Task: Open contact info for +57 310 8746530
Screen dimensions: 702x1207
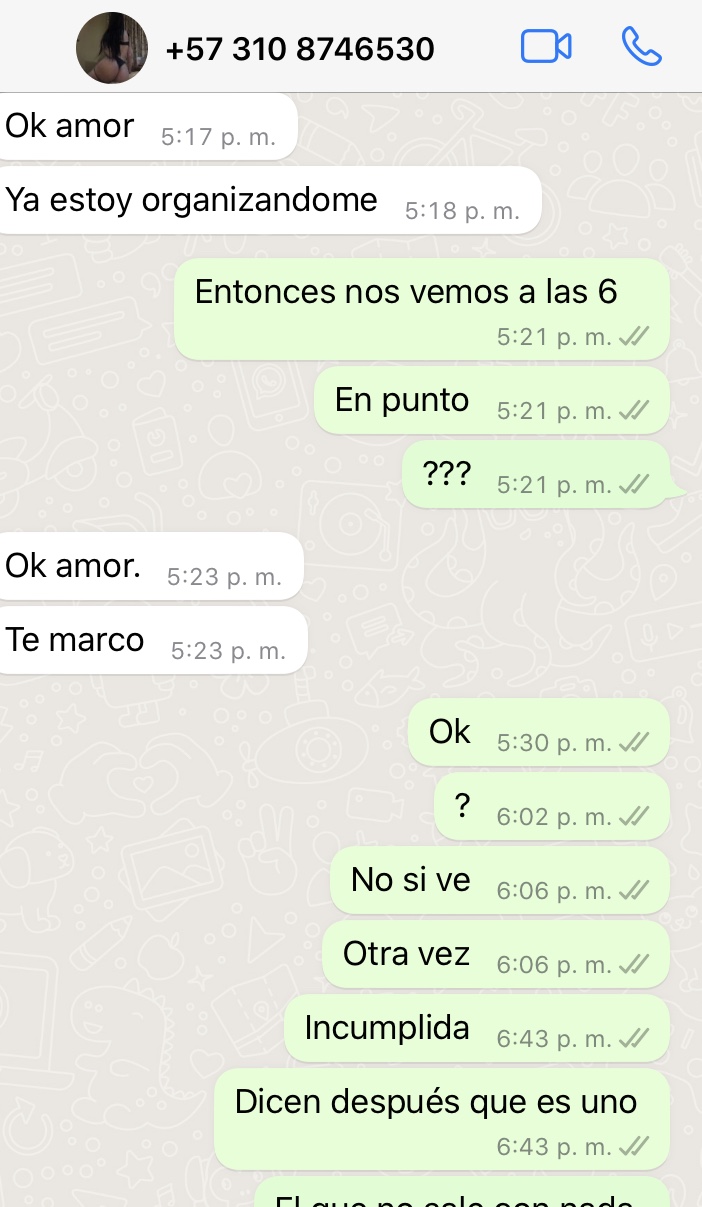Action: 300,48
